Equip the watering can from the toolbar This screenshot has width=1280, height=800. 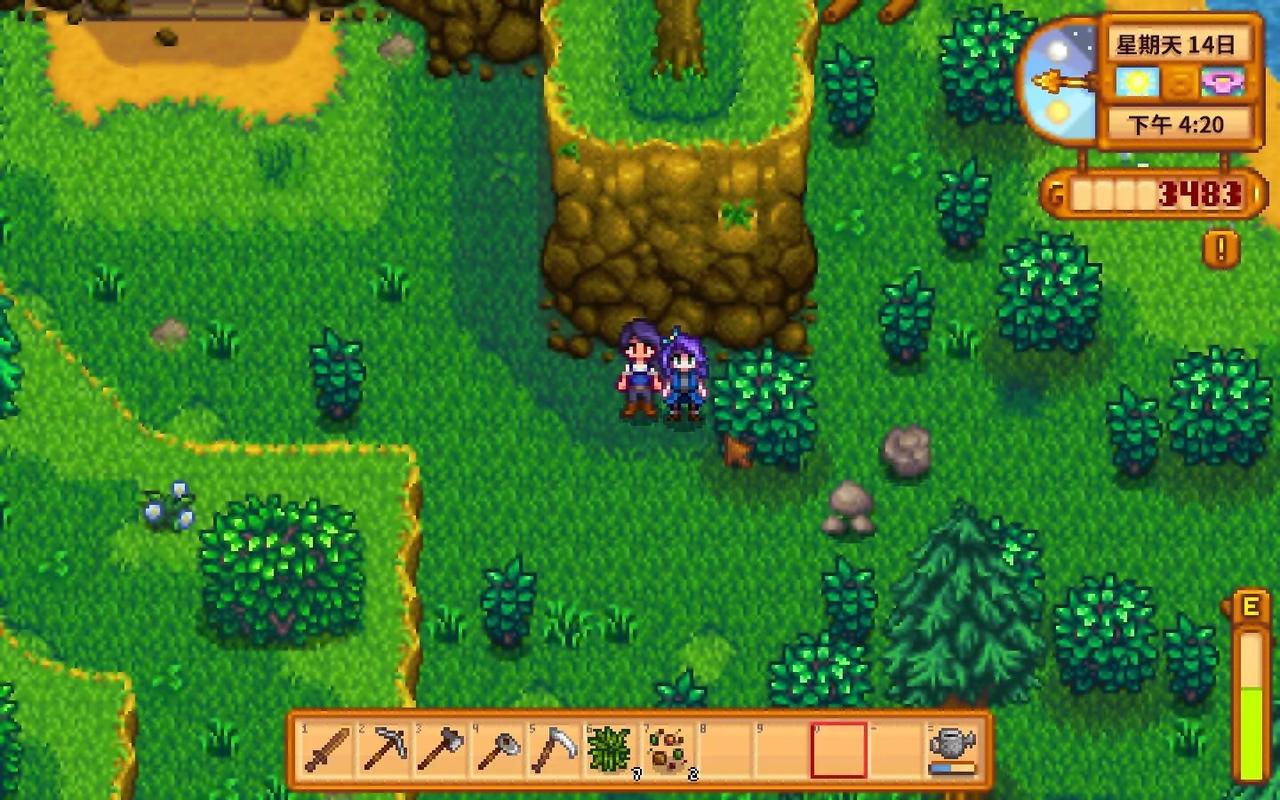coord(951,749)
